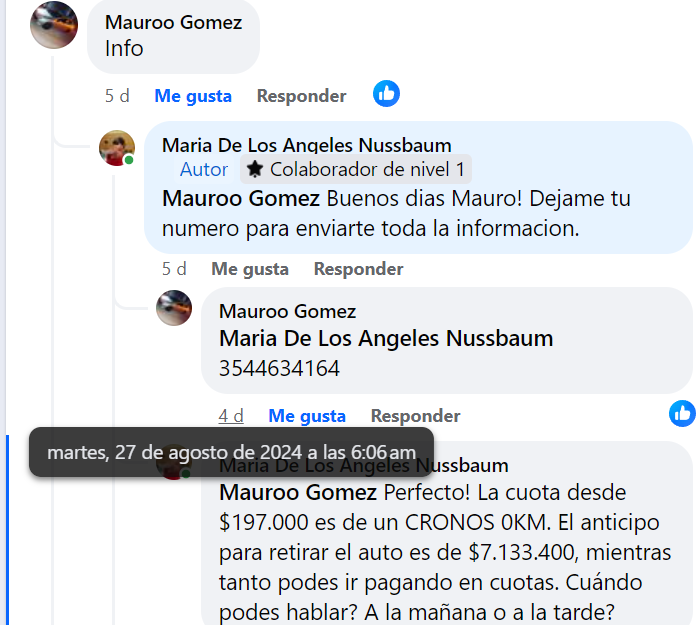The image size is (696, 625).
Task: Open Maria's avatar beside Buenos dias reply
Action: point(116,148)
